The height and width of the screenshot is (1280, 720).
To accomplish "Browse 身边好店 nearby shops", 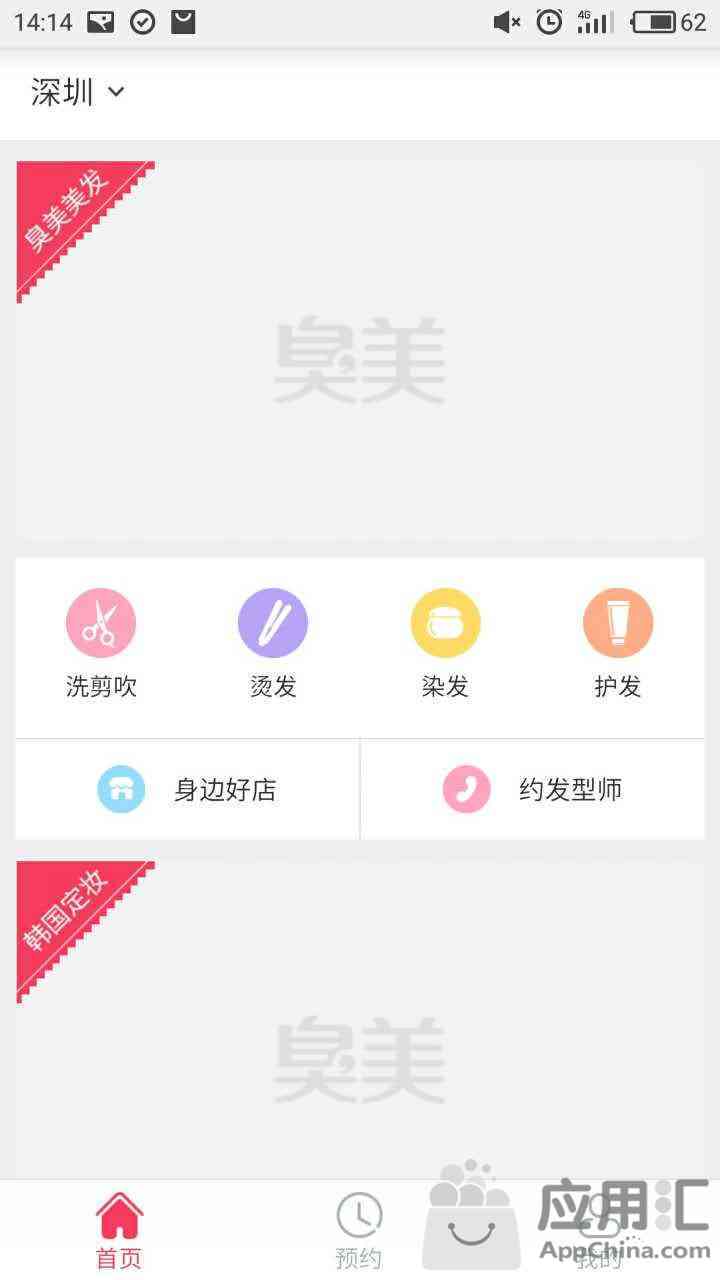I will tap(187, 789).
